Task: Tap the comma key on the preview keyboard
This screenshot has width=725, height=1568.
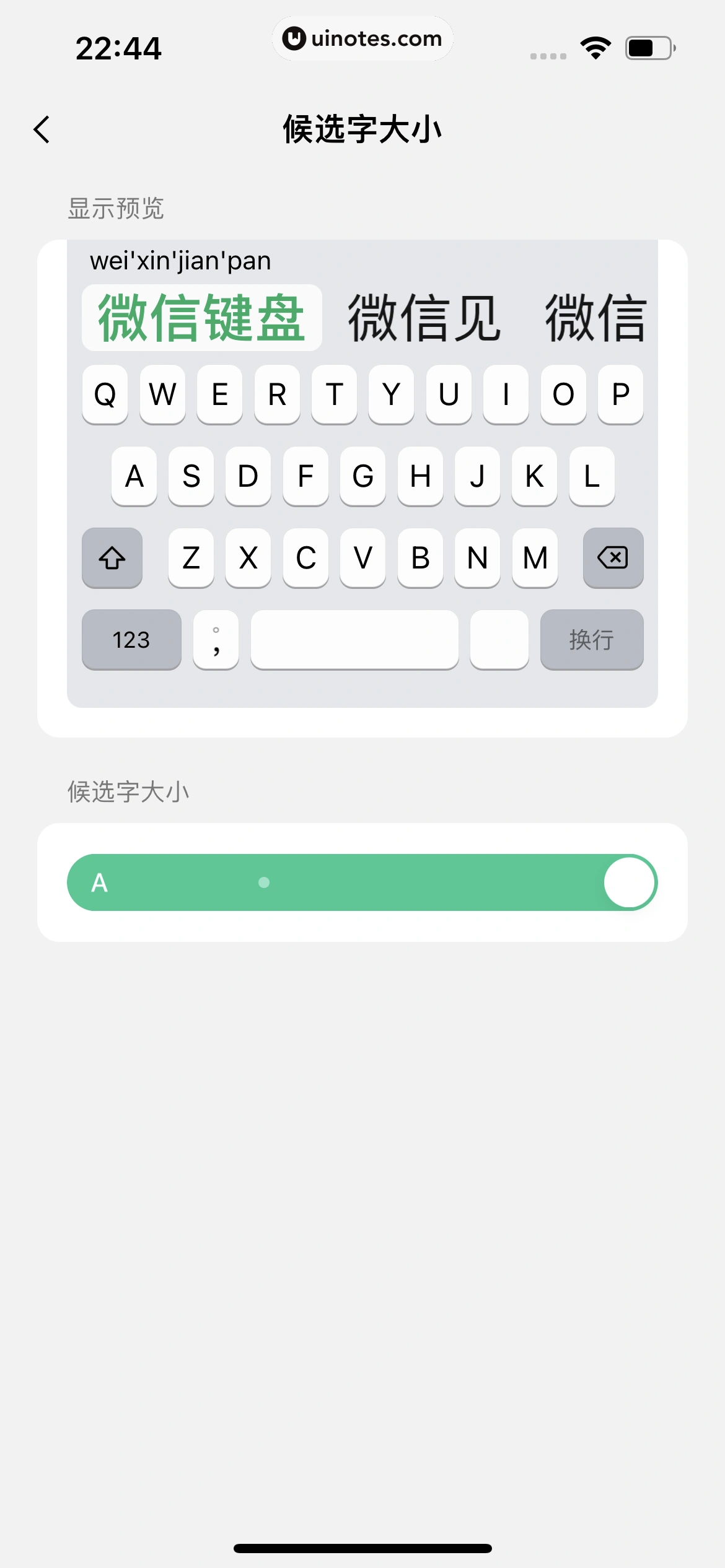Action: click(x=216, y=640)
